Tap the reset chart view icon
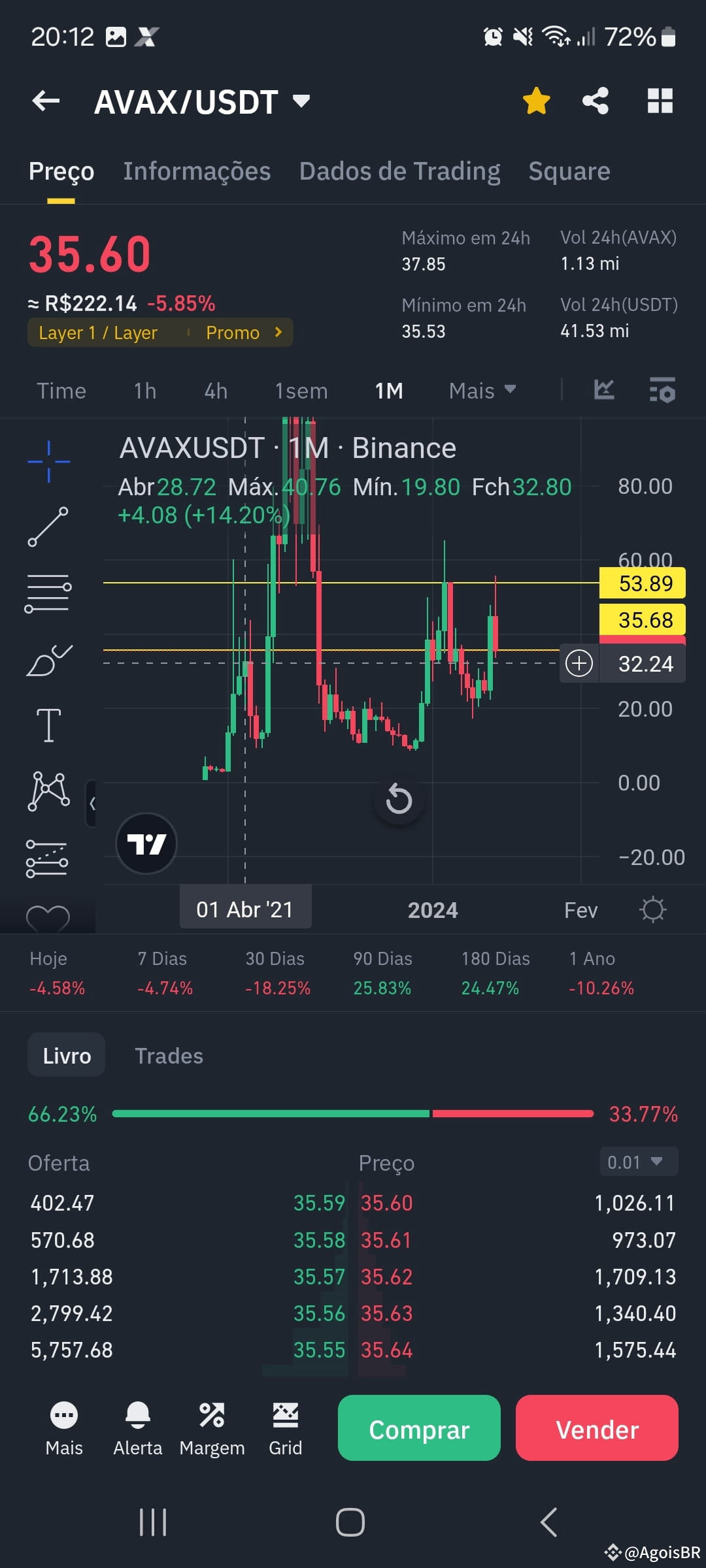The width and height of the screenshot is (706, 1568). coord(398,800)
